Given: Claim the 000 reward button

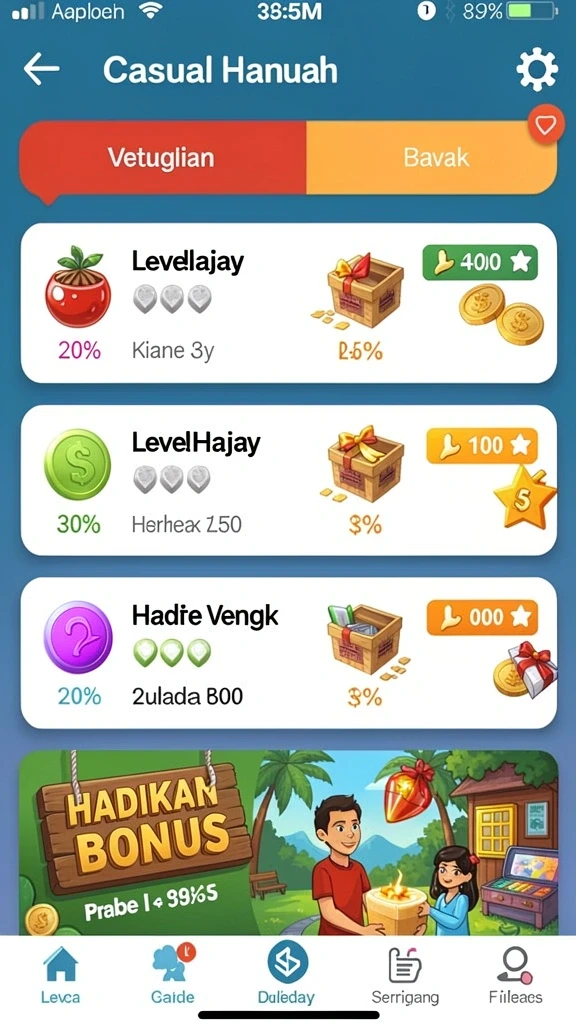Looking at the screenshot, I should tap(482, 617).
